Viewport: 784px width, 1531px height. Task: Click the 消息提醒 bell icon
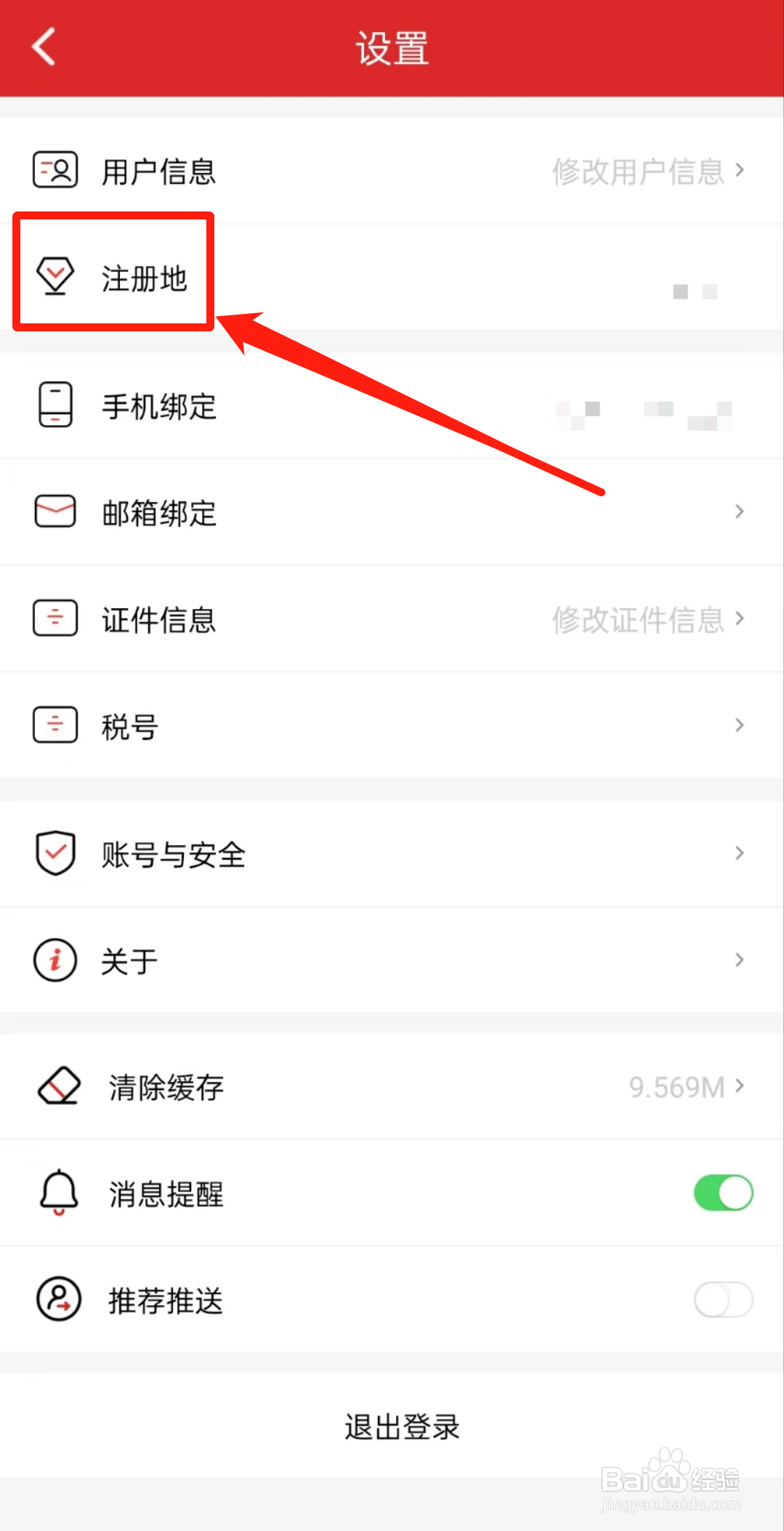click(x=58, y=1192)
